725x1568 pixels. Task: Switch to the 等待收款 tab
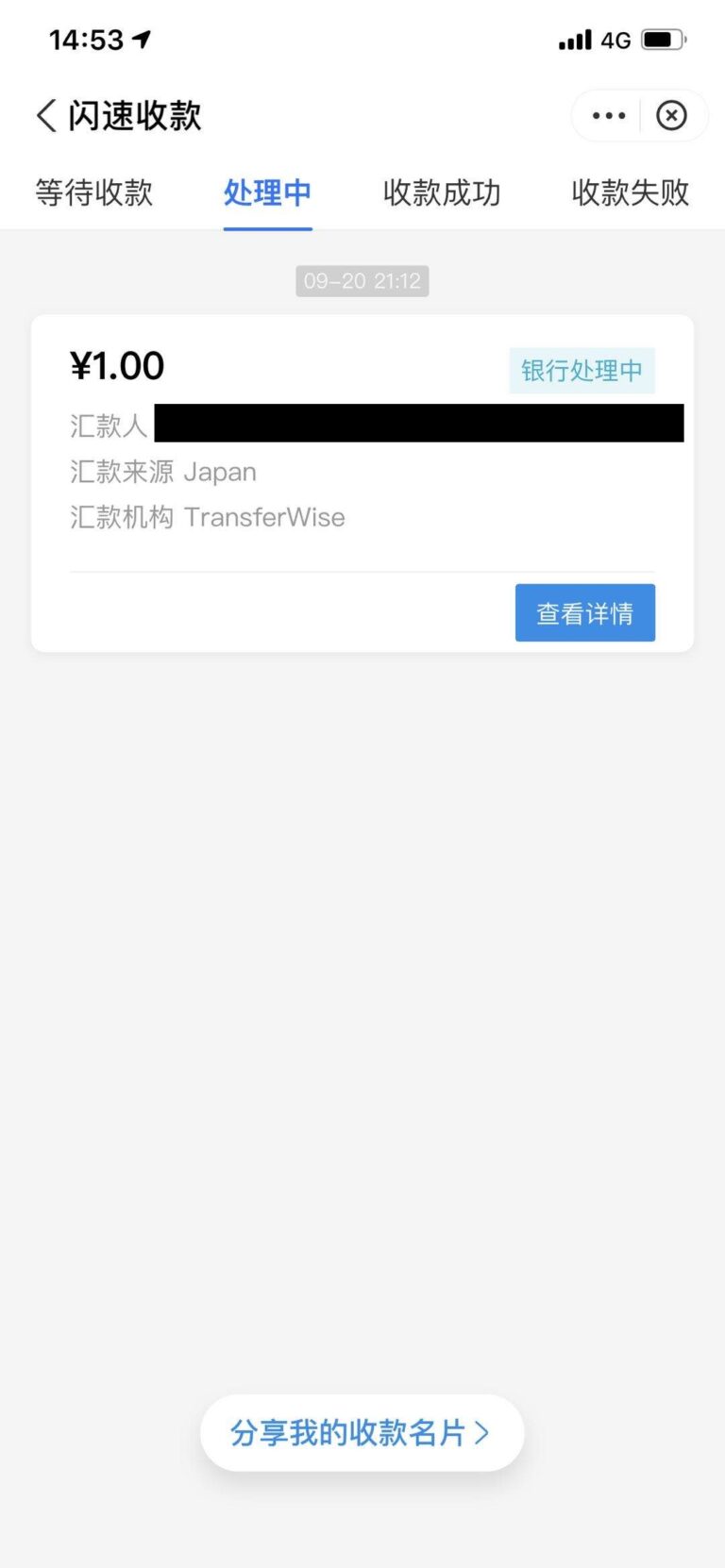tap(93, 192)
